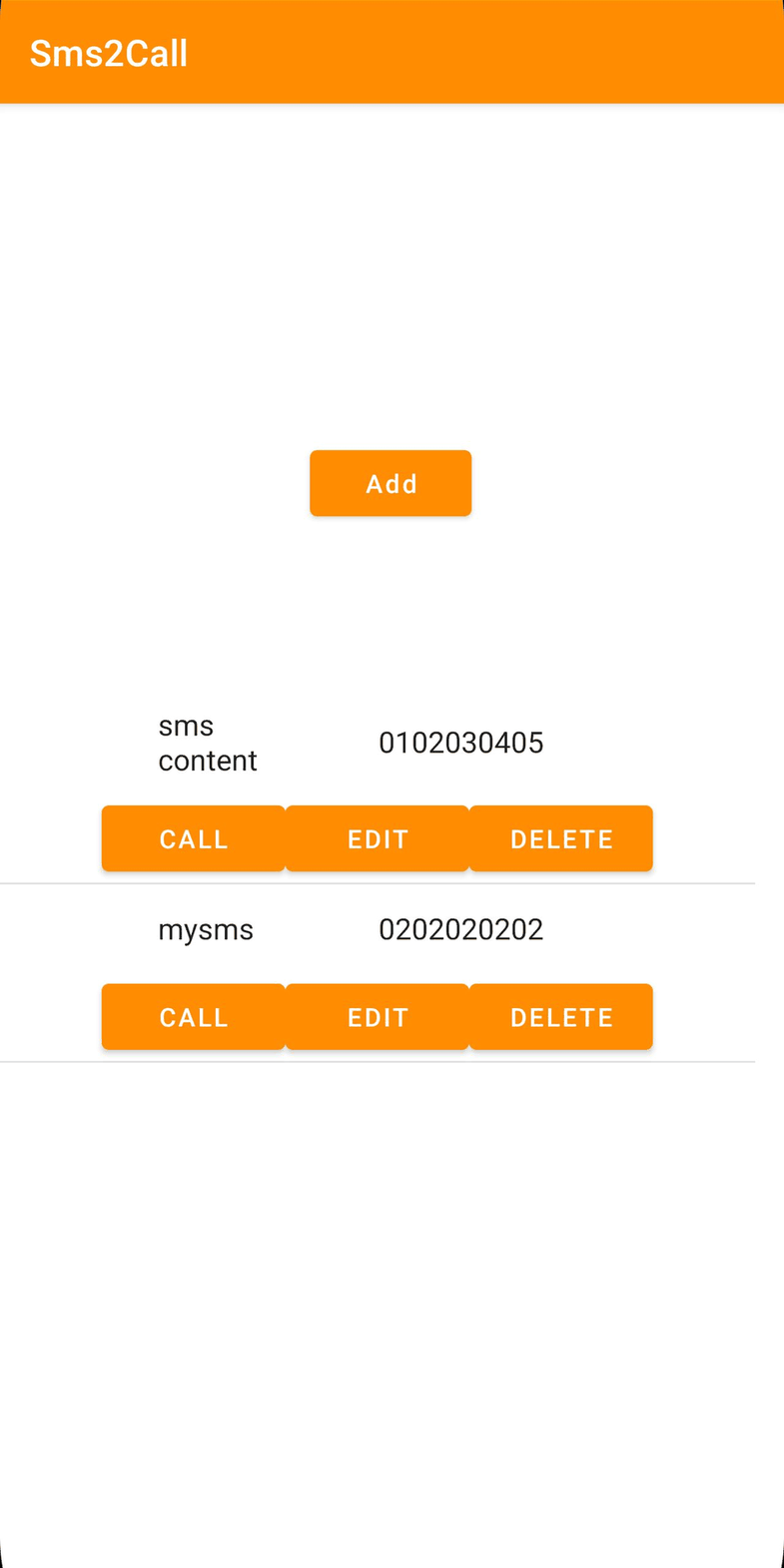Click the phone number 0102030405
784x1568 pixels.
460,743
